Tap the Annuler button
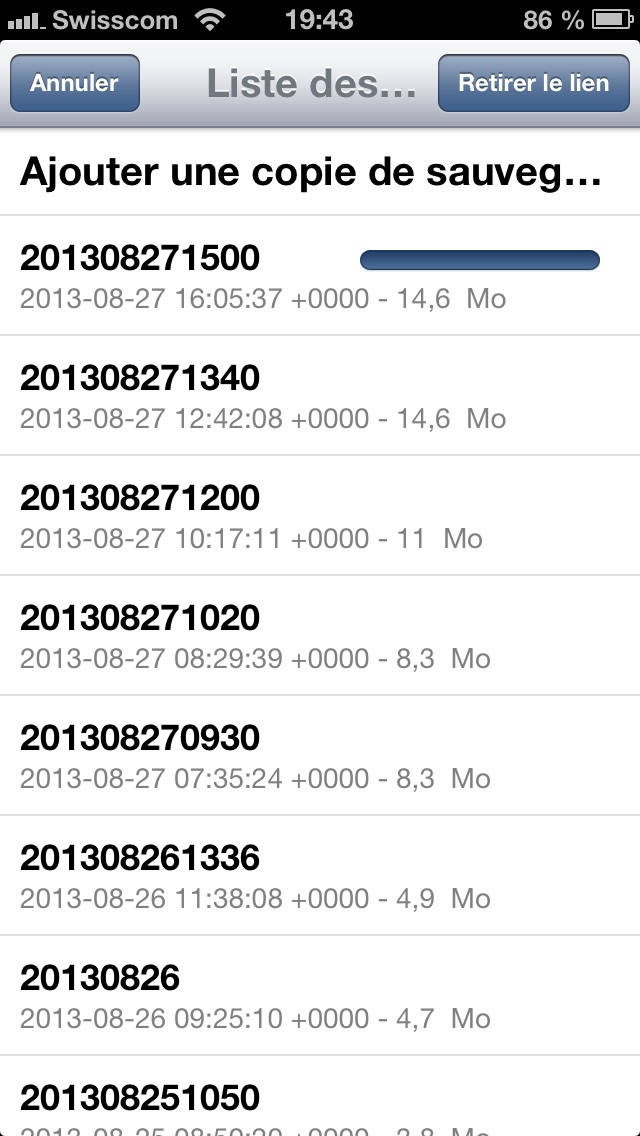The image size is (640, 1136). tap(75, 83)
